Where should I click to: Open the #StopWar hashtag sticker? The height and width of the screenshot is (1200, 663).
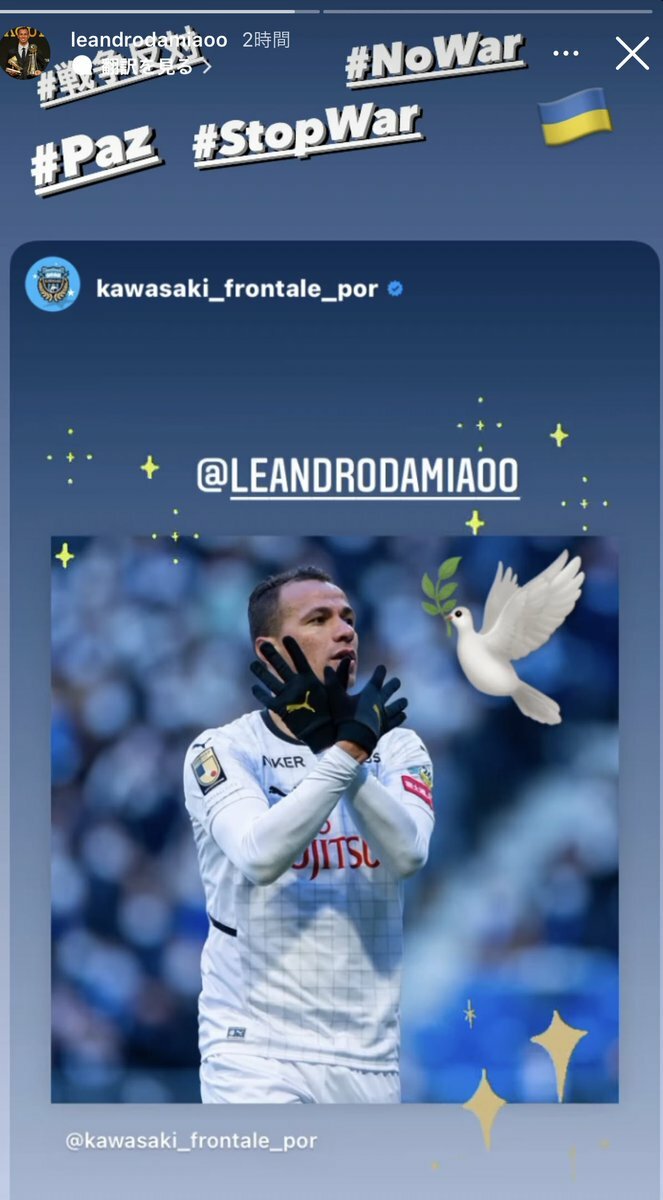[307, 134]
